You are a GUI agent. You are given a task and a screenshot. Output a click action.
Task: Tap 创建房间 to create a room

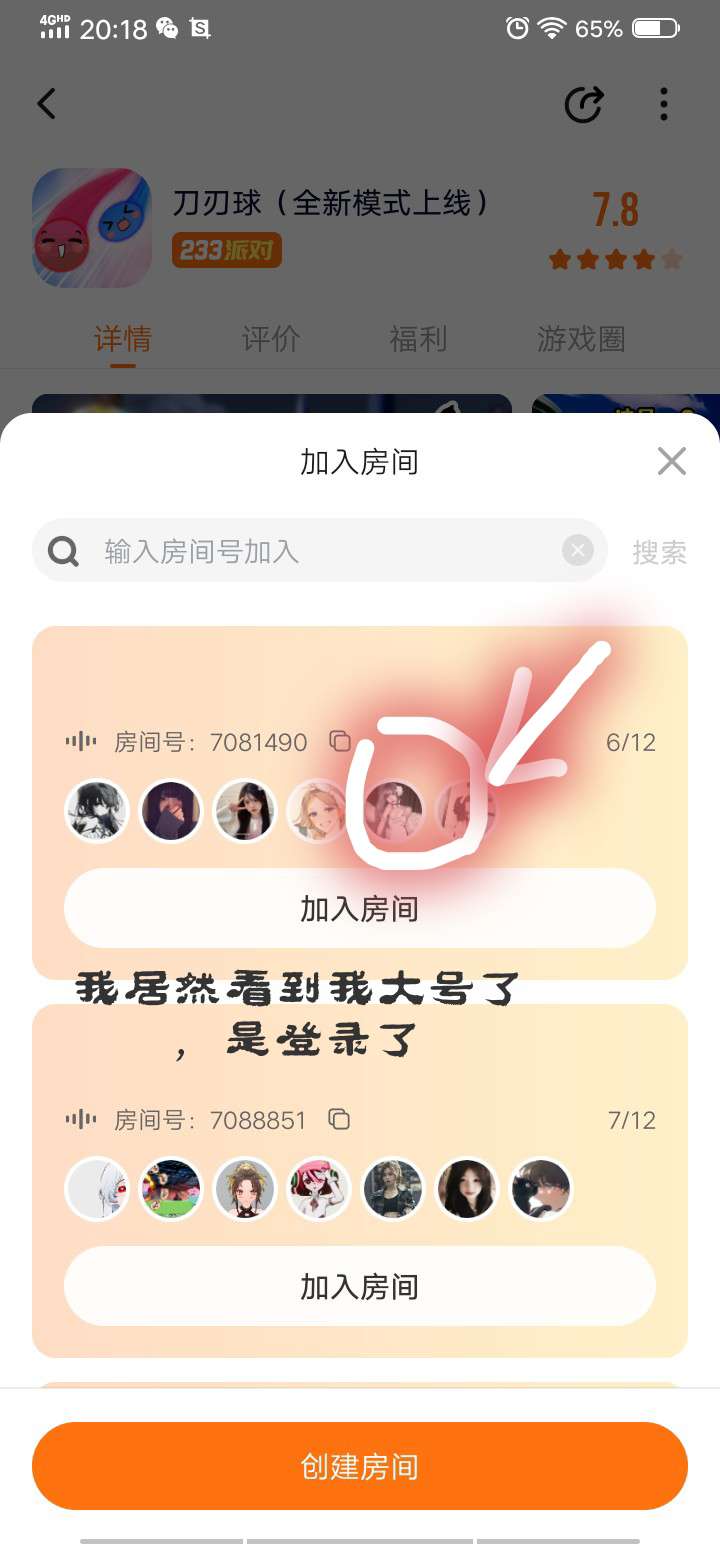pyautogui.click(x=359, y=1466)
